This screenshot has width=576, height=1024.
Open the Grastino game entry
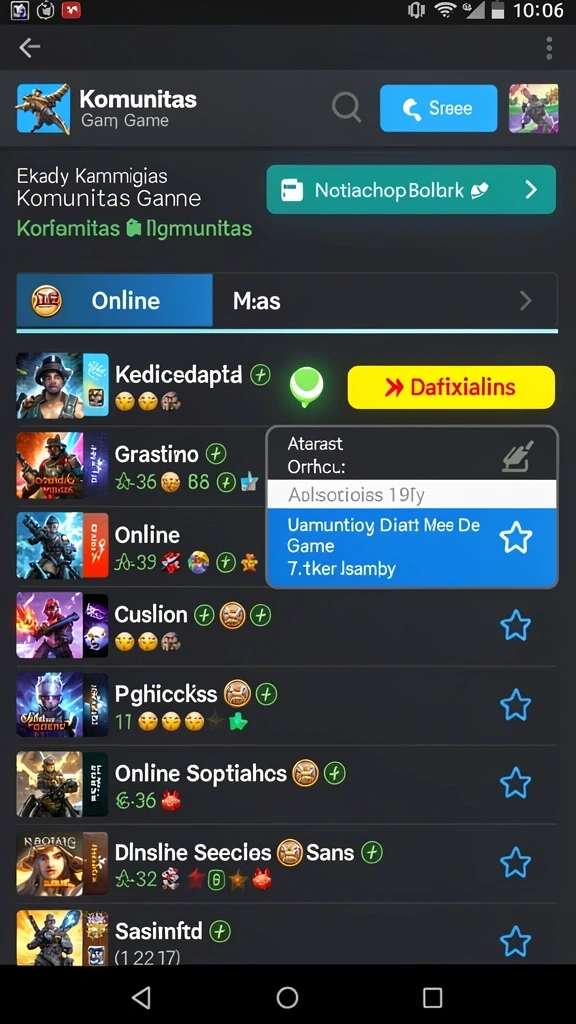137,465
